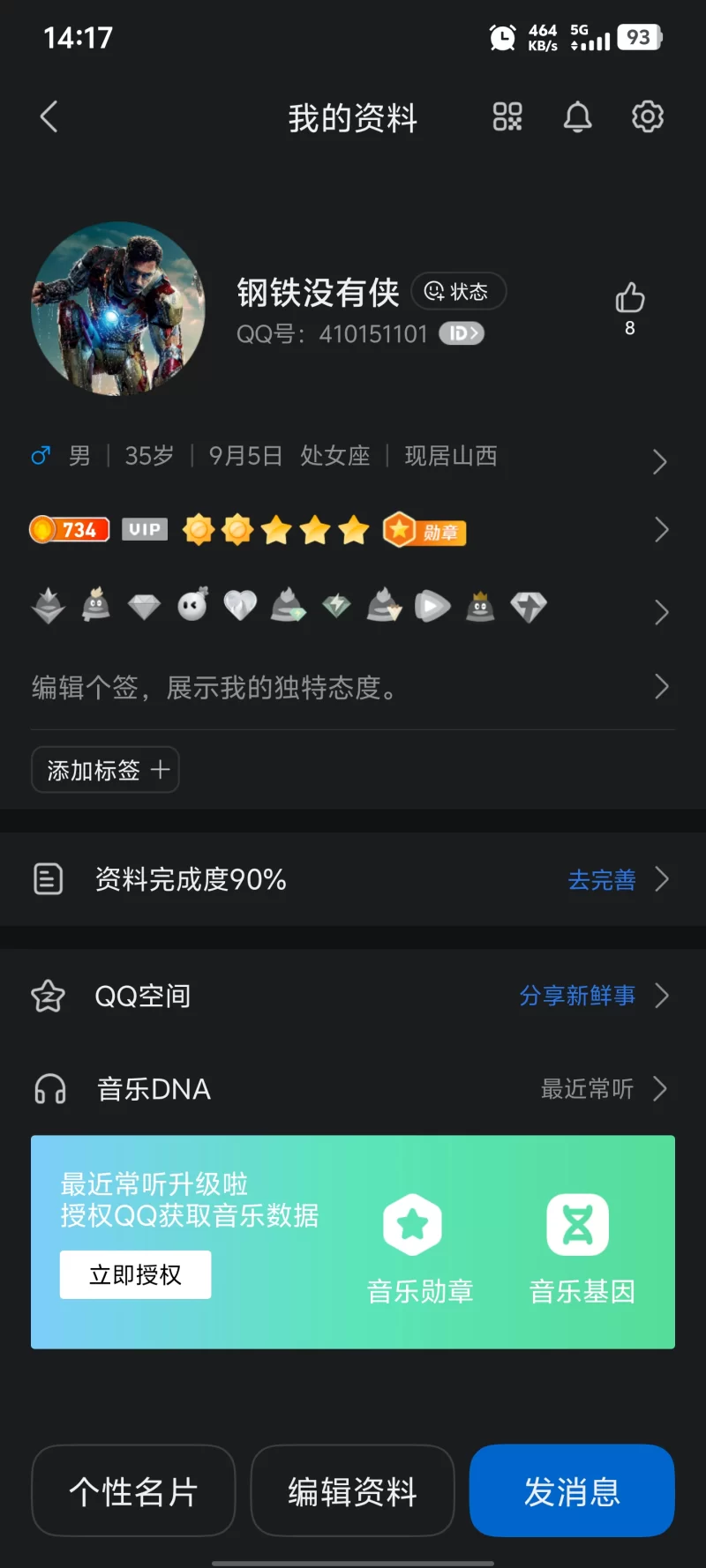The image size is (706, 1568).
Task: Expand the badge wall row
Action: pos(662,612)
